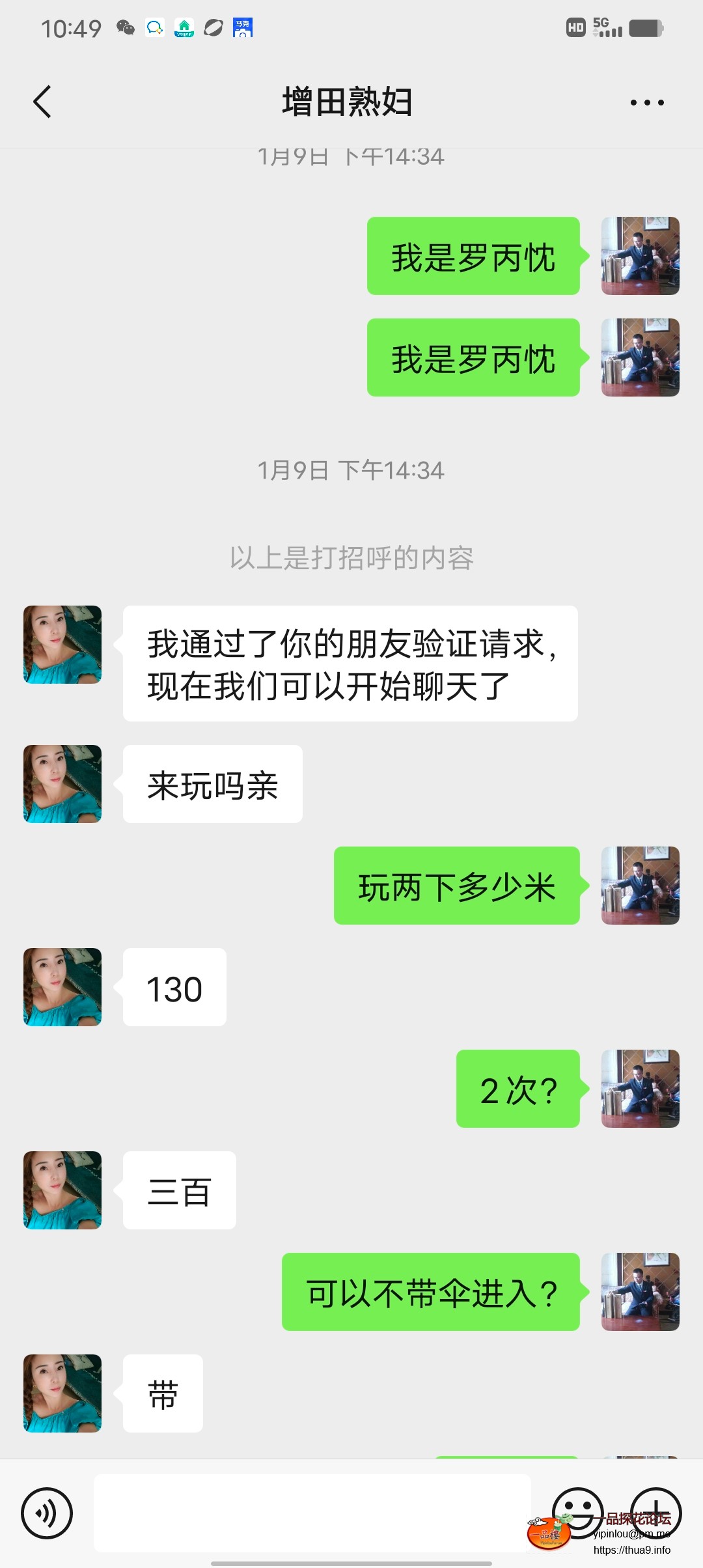Tap your own avatar beside 我是罗丙忱
Screen dimensions: 703x1568
coord(640,256)
